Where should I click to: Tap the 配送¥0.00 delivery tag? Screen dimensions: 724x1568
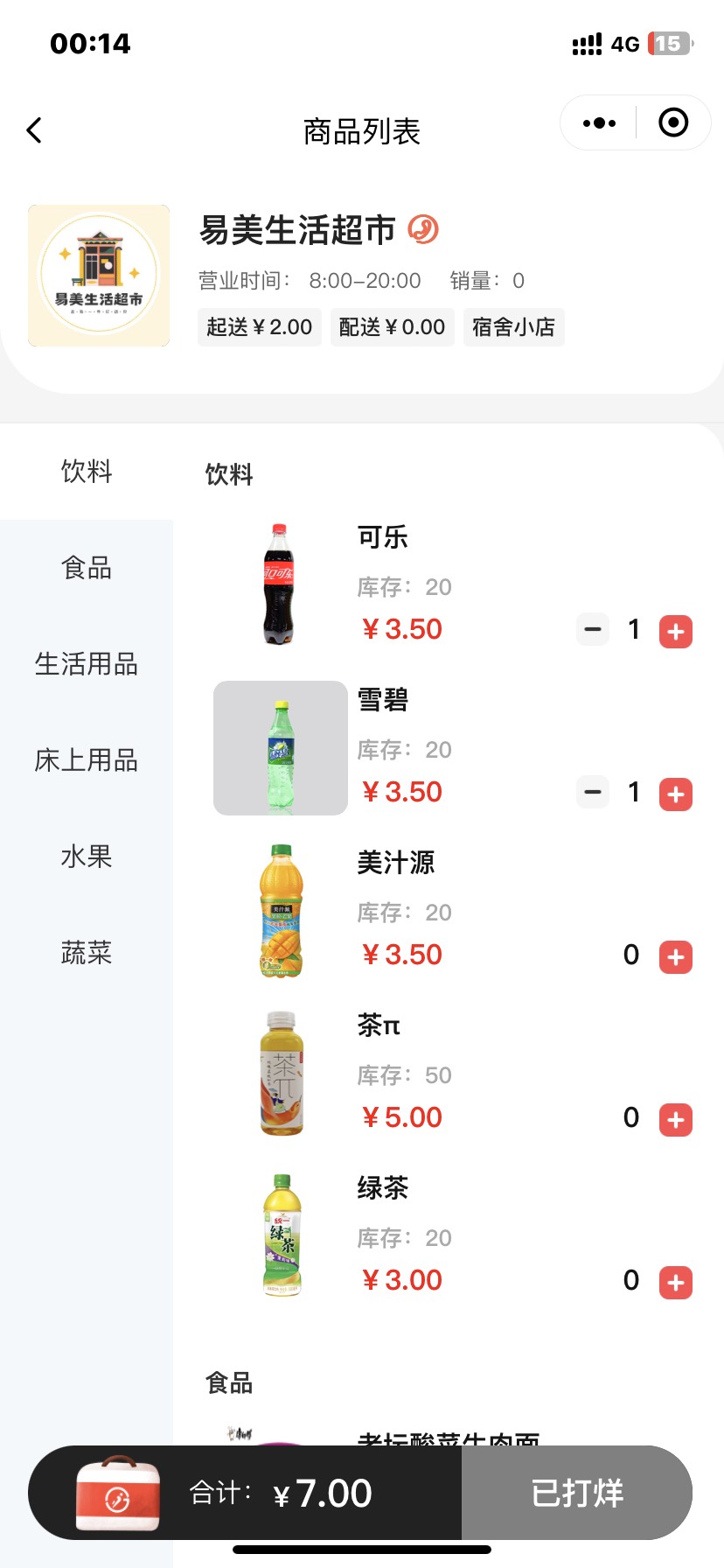coord(392,326)
